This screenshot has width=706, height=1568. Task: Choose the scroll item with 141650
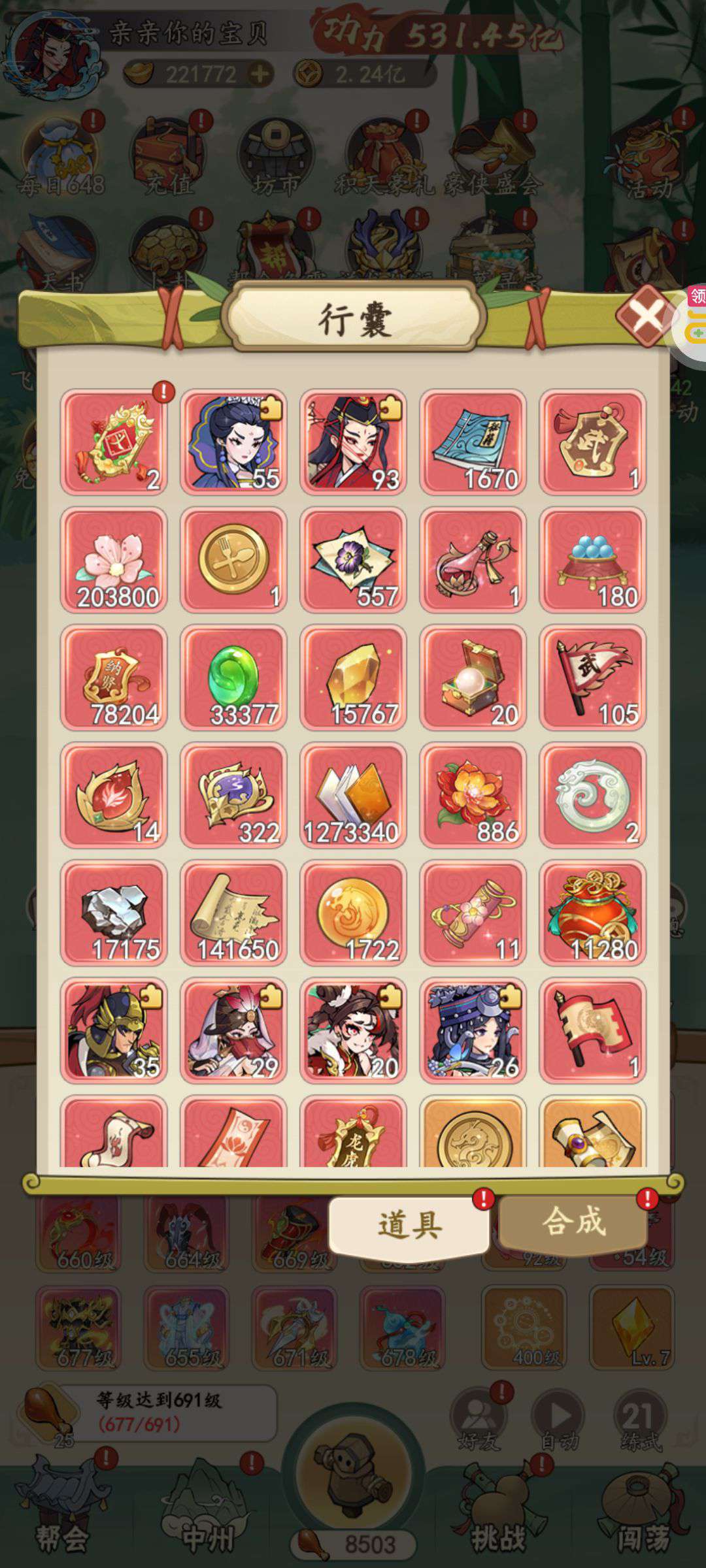tap(233, 913)
